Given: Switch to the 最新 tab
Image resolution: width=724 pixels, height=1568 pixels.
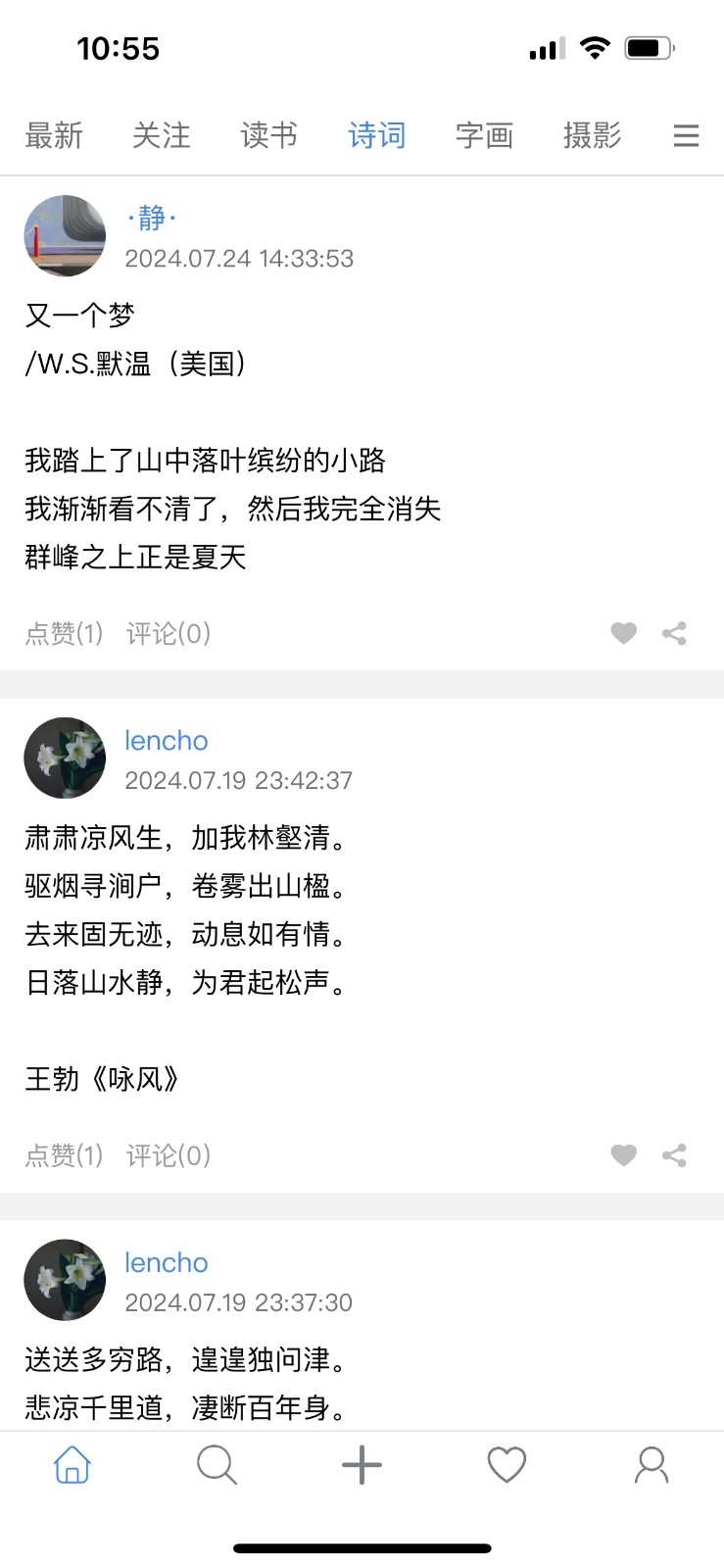Looking at the screenshot, I should 54,135.
